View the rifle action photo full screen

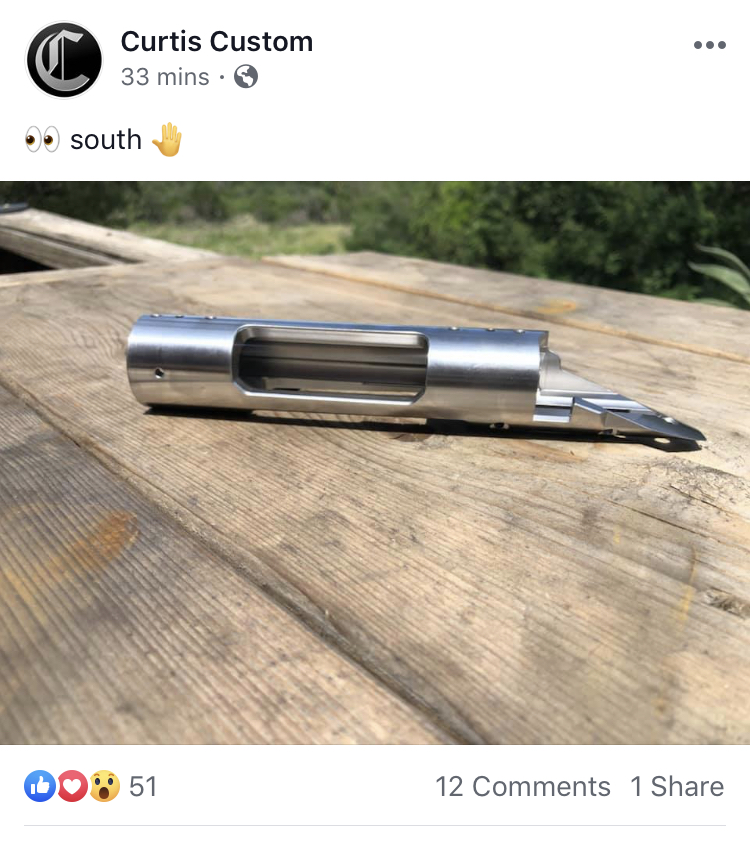tap(375, 462)
